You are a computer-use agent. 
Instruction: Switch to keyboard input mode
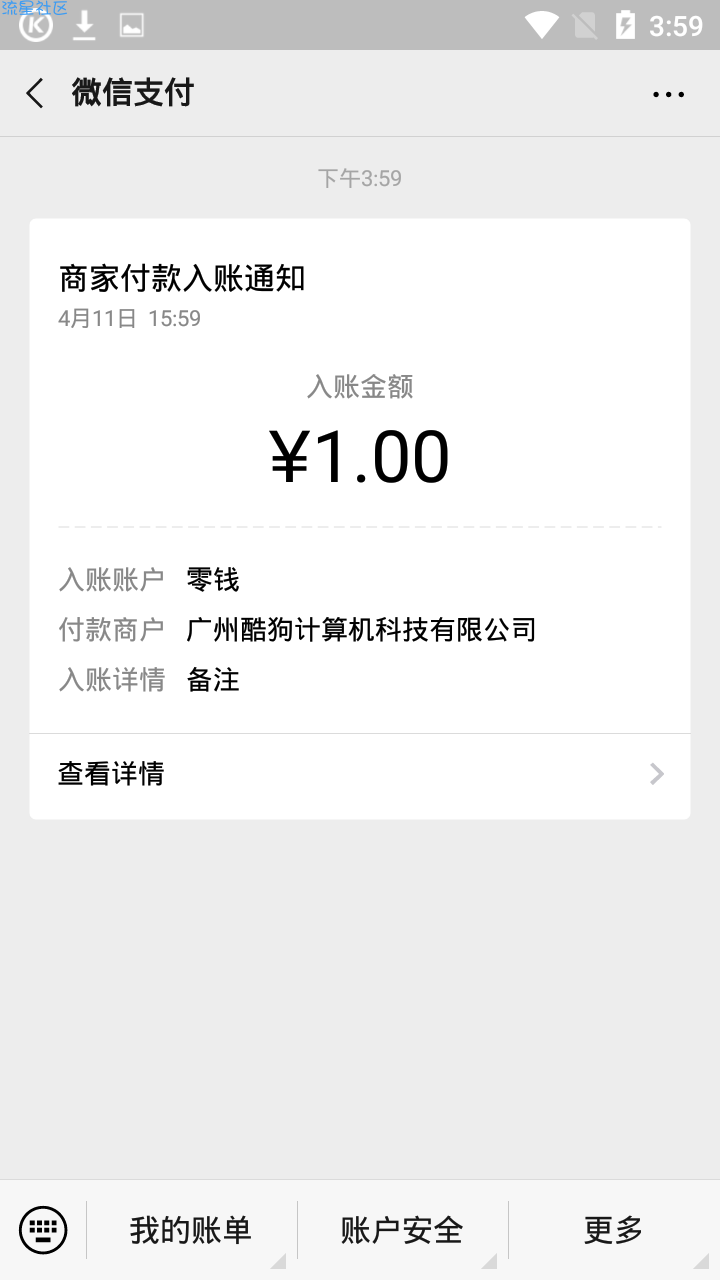pyautogui.click(x=43, y=1229)
